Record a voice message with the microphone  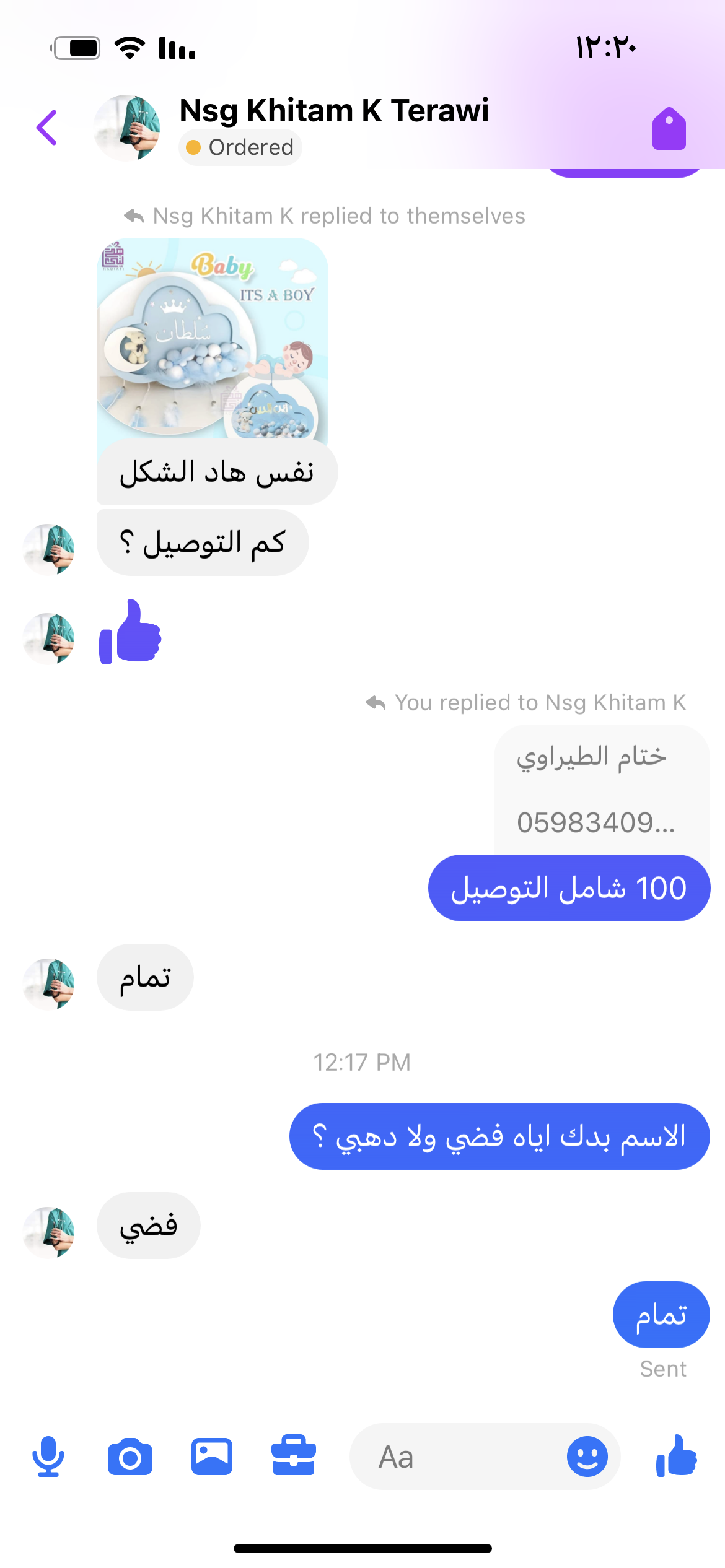(48, 1457)
